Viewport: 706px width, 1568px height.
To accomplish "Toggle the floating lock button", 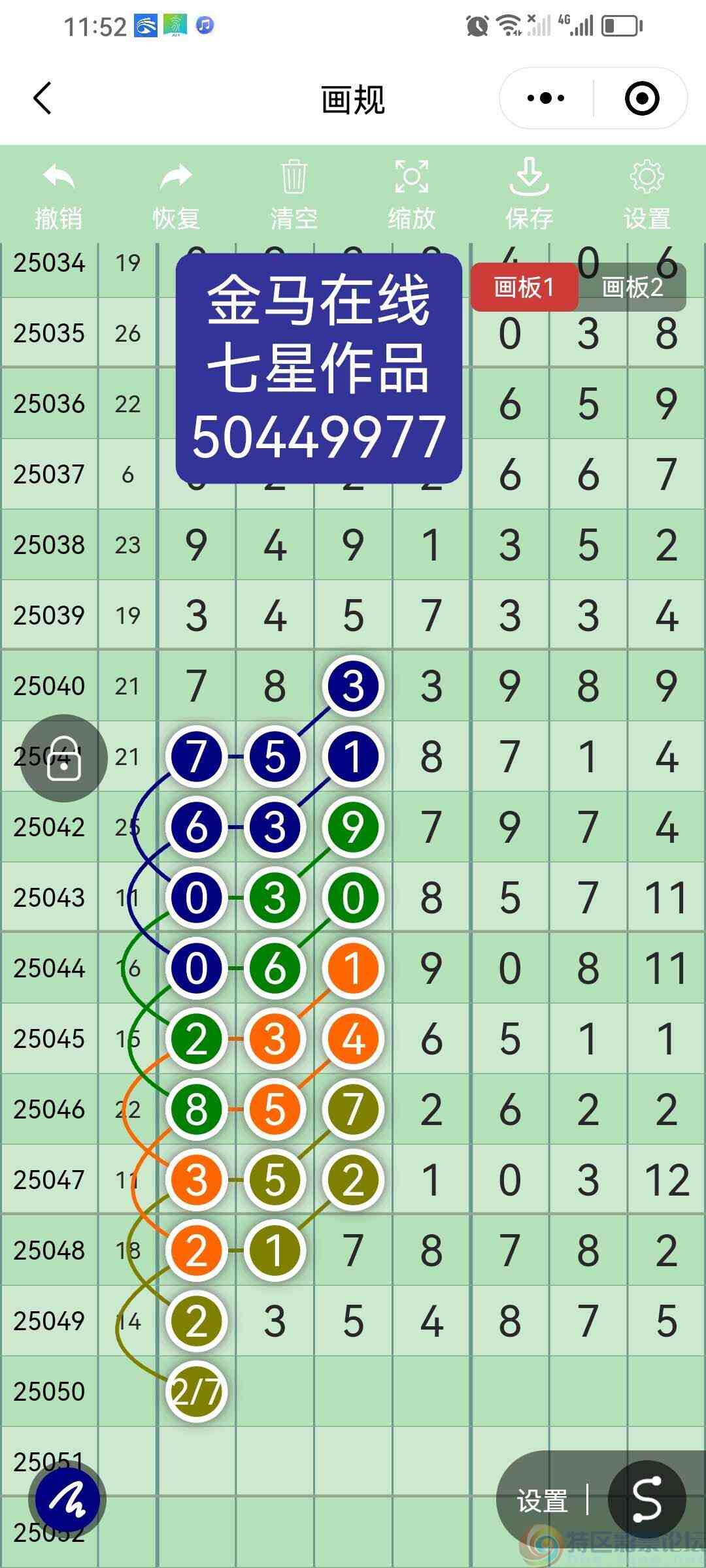I will [x=64, y=759].
